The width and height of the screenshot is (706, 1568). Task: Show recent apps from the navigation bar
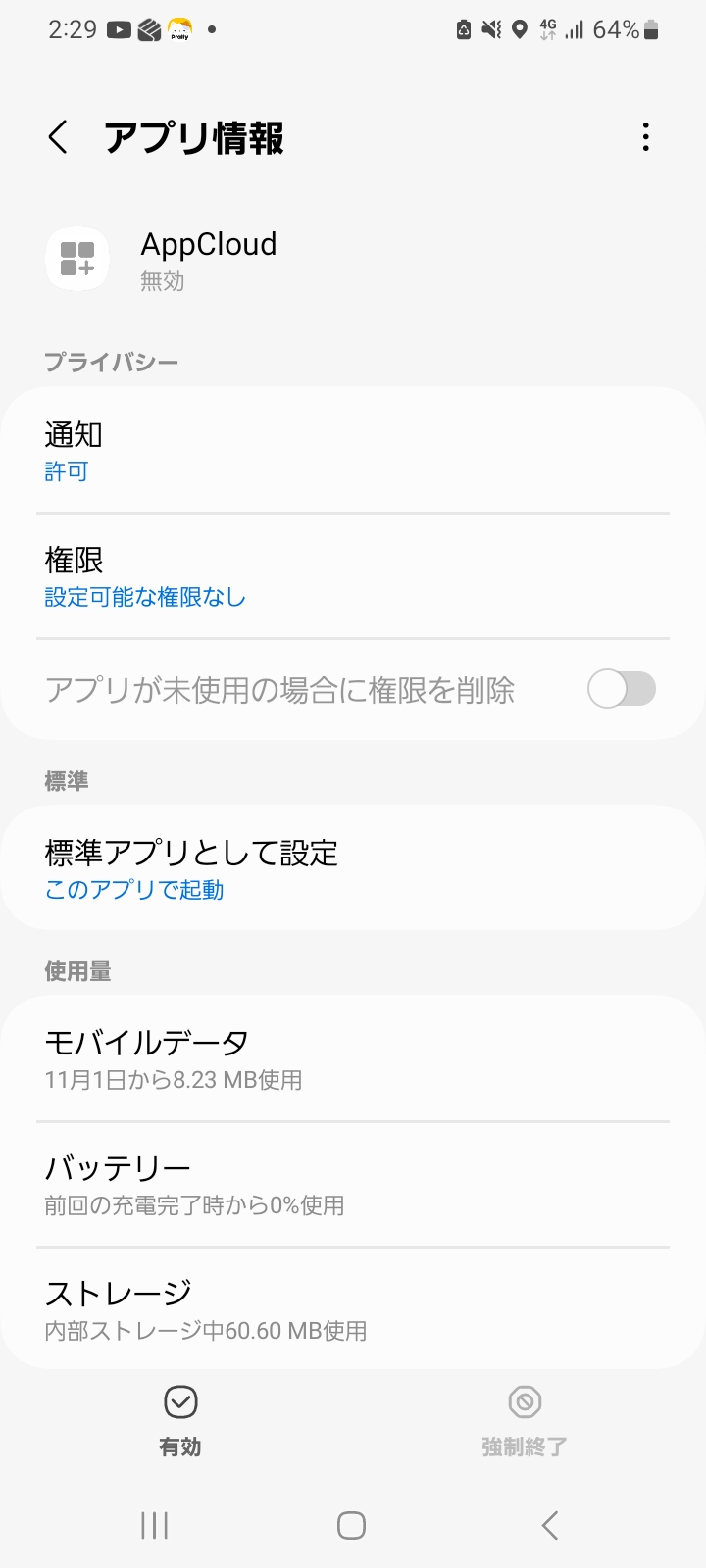point(154,1525)
